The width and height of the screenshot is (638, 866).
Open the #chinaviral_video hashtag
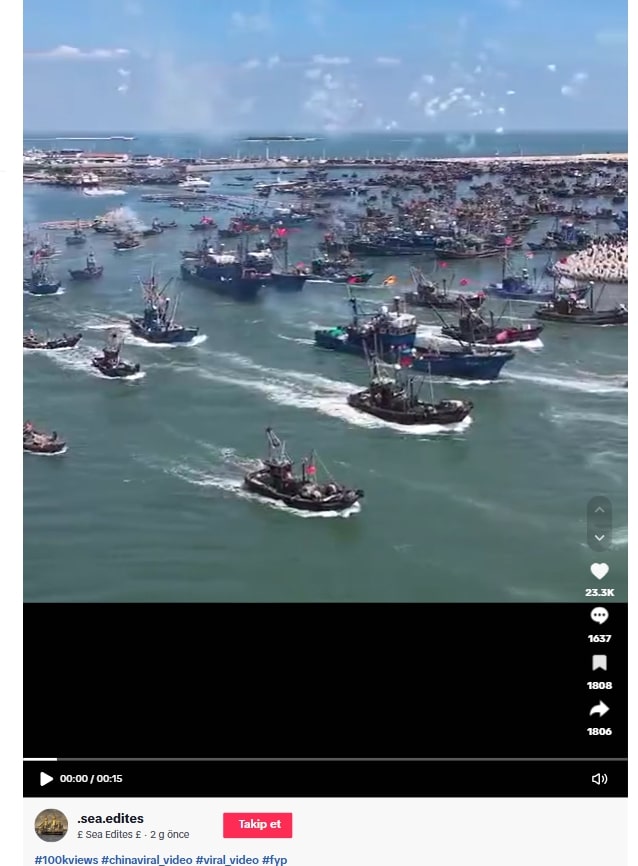[x=146, y=860]
